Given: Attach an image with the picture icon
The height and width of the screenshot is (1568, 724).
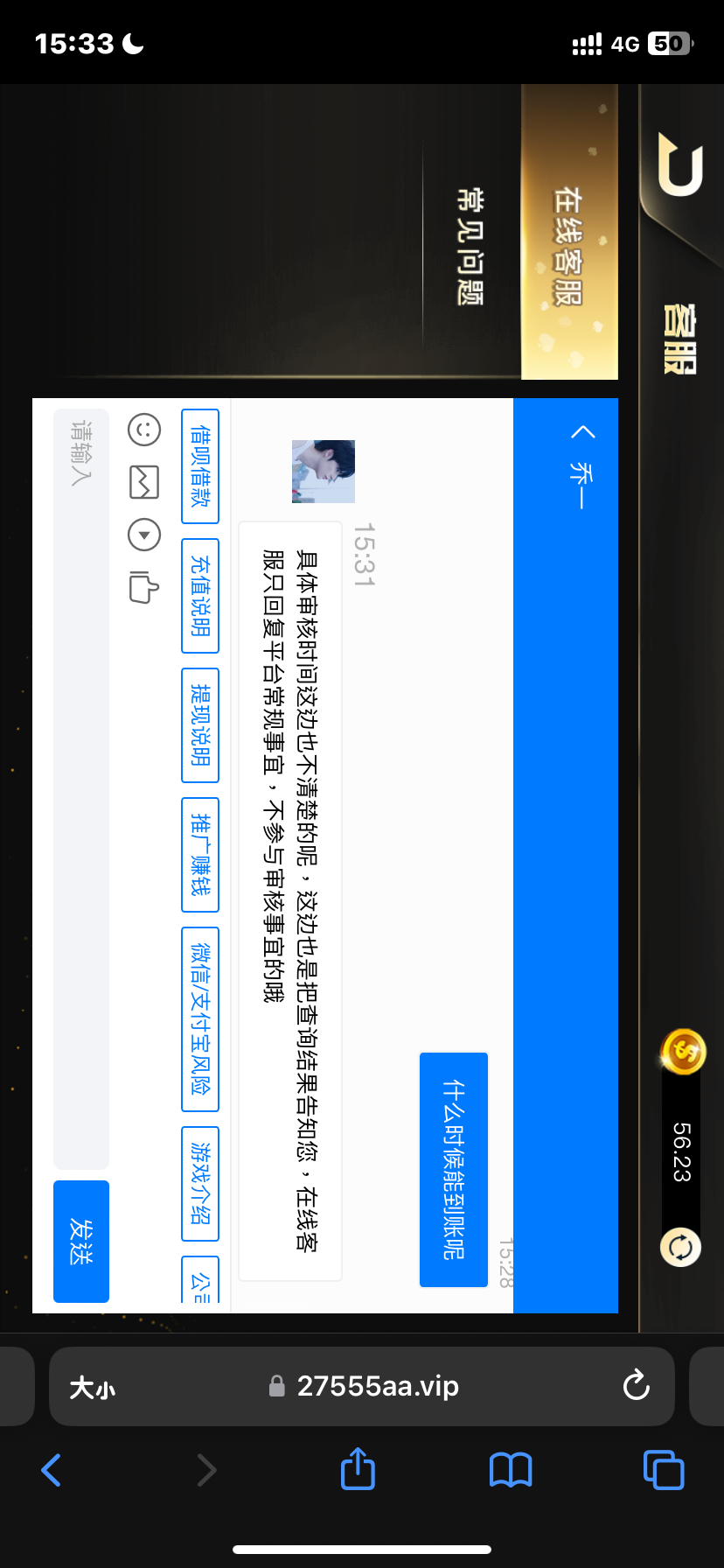Looking at the screenshot, I should tap(144, 482).
